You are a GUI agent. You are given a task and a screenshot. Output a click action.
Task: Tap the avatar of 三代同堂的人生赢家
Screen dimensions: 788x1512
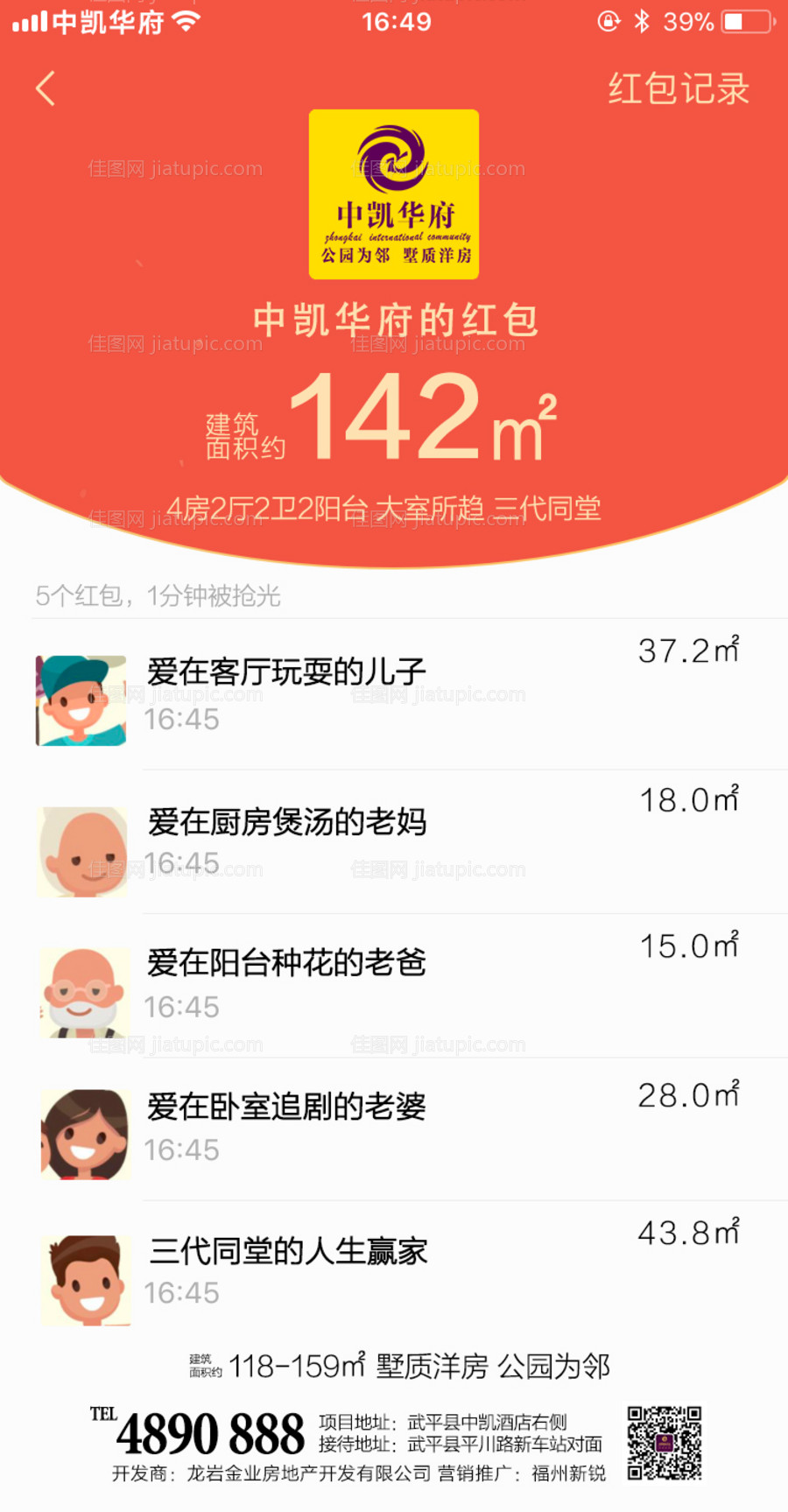(x=84, y=1276)
